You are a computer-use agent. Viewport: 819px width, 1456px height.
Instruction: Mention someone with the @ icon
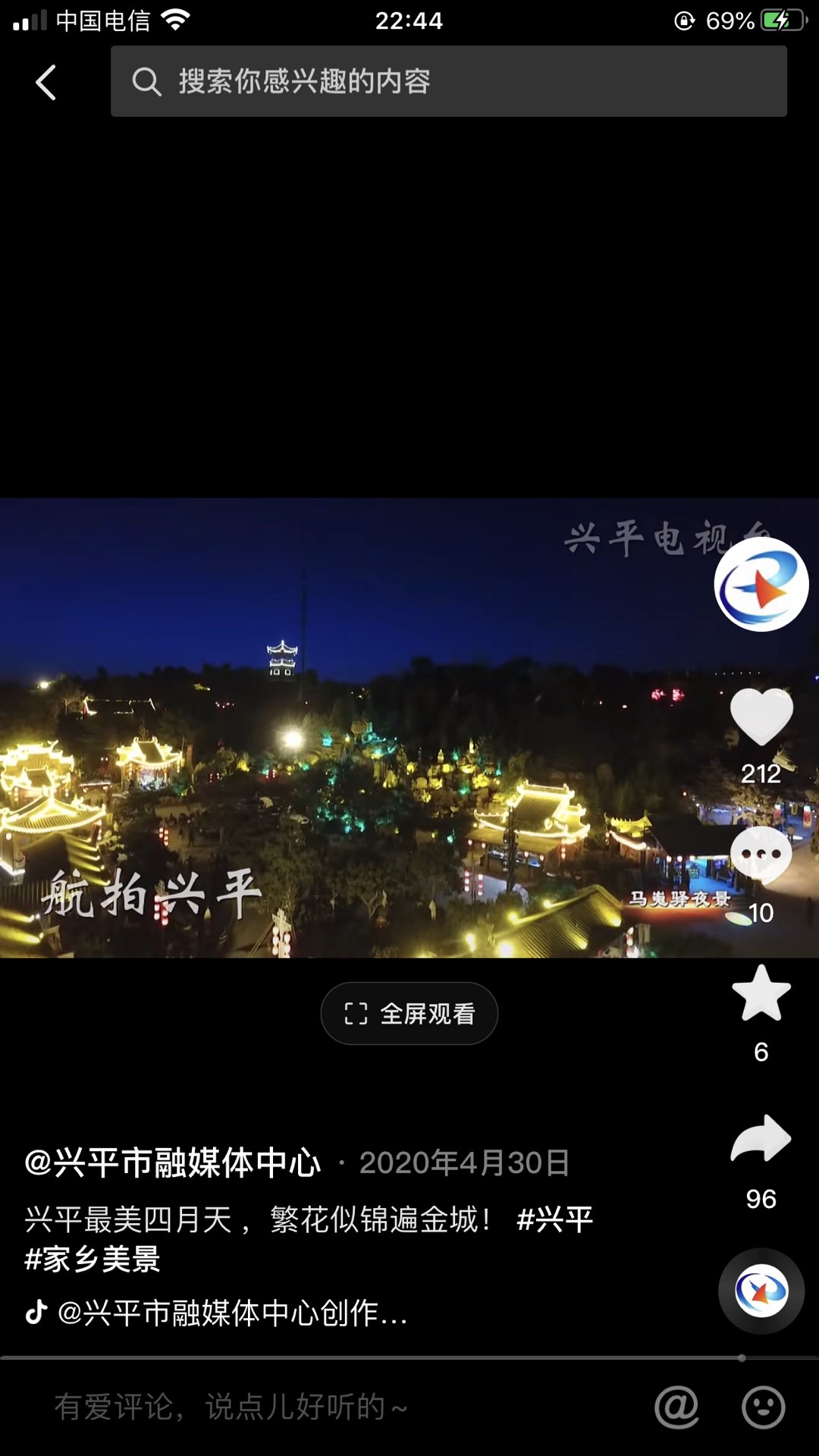[x=676, y=1407]
